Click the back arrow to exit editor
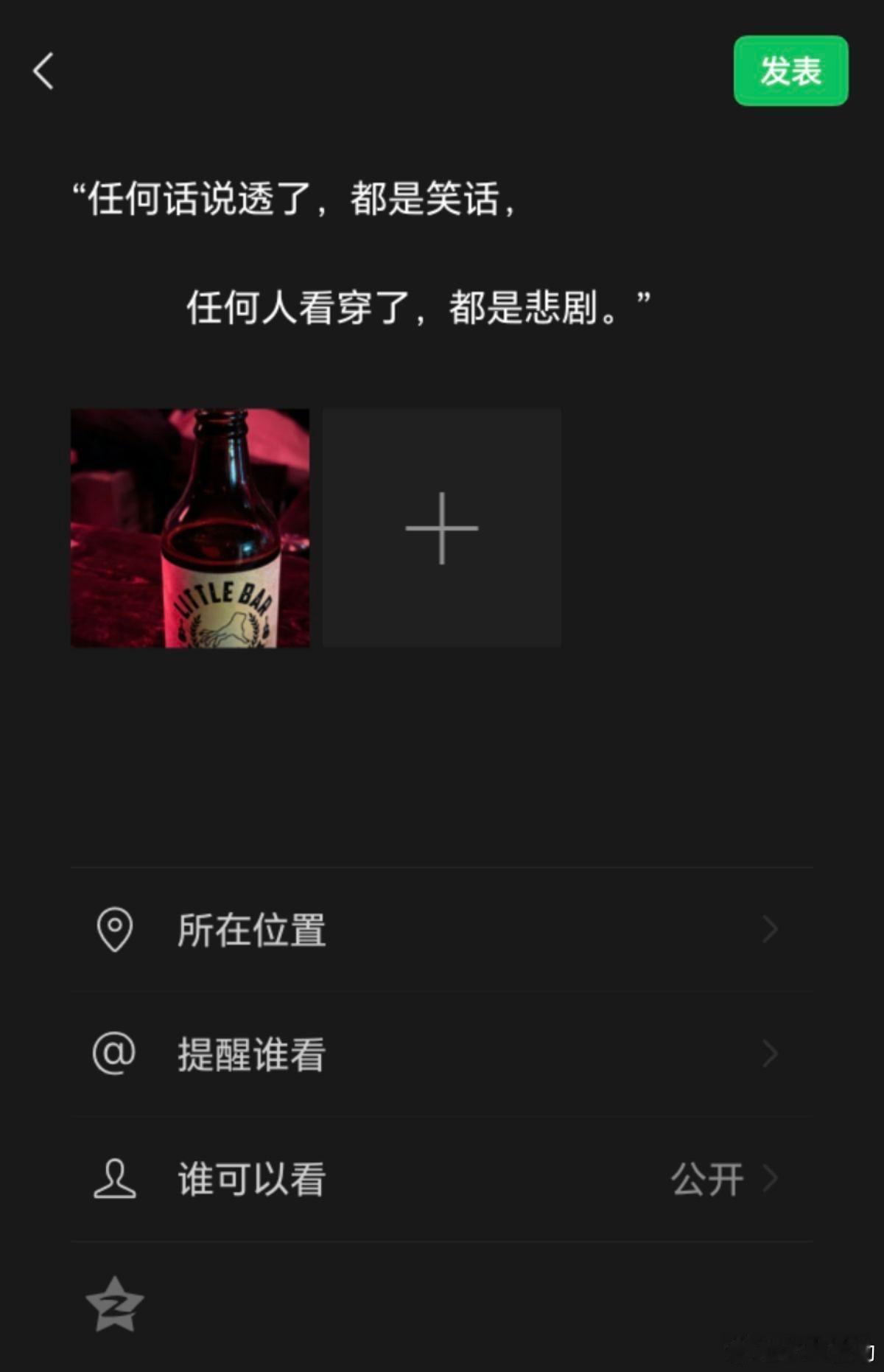Image resolution: width=884 pixels, height=1372 pixels. point(42,71)
